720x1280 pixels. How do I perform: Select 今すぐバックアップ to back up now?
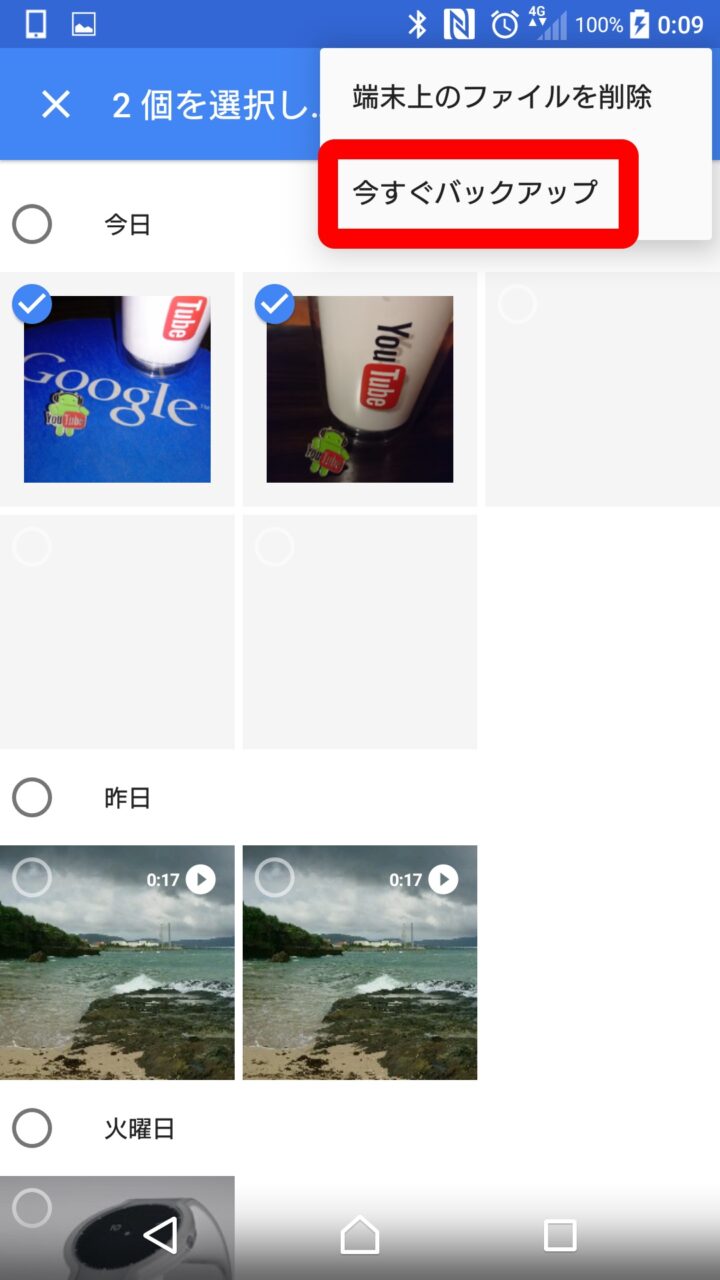coord(476,192)
